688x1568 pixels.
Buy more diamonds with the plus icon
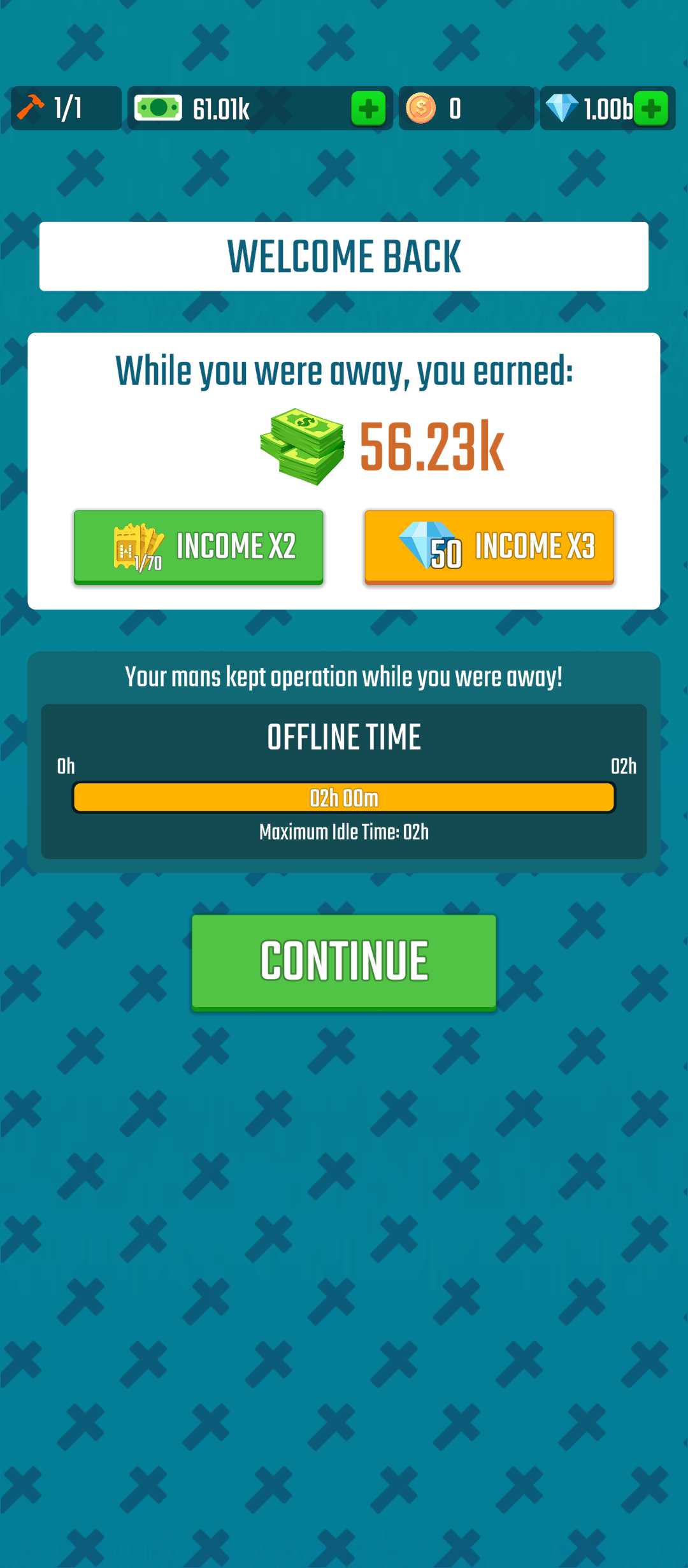point(650,109)
